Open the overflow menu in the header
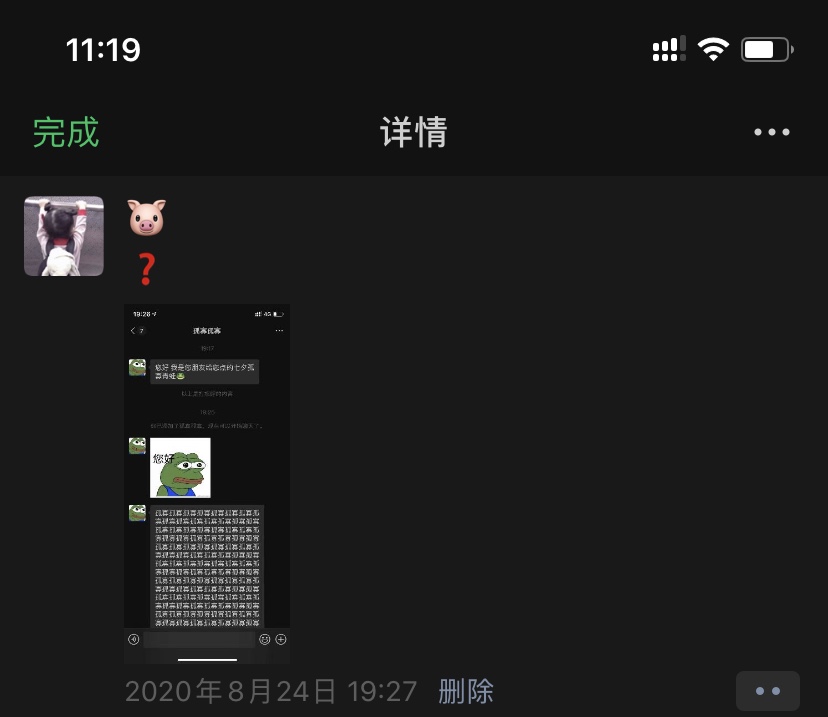828x717 pixels. (x=772, y=132)
